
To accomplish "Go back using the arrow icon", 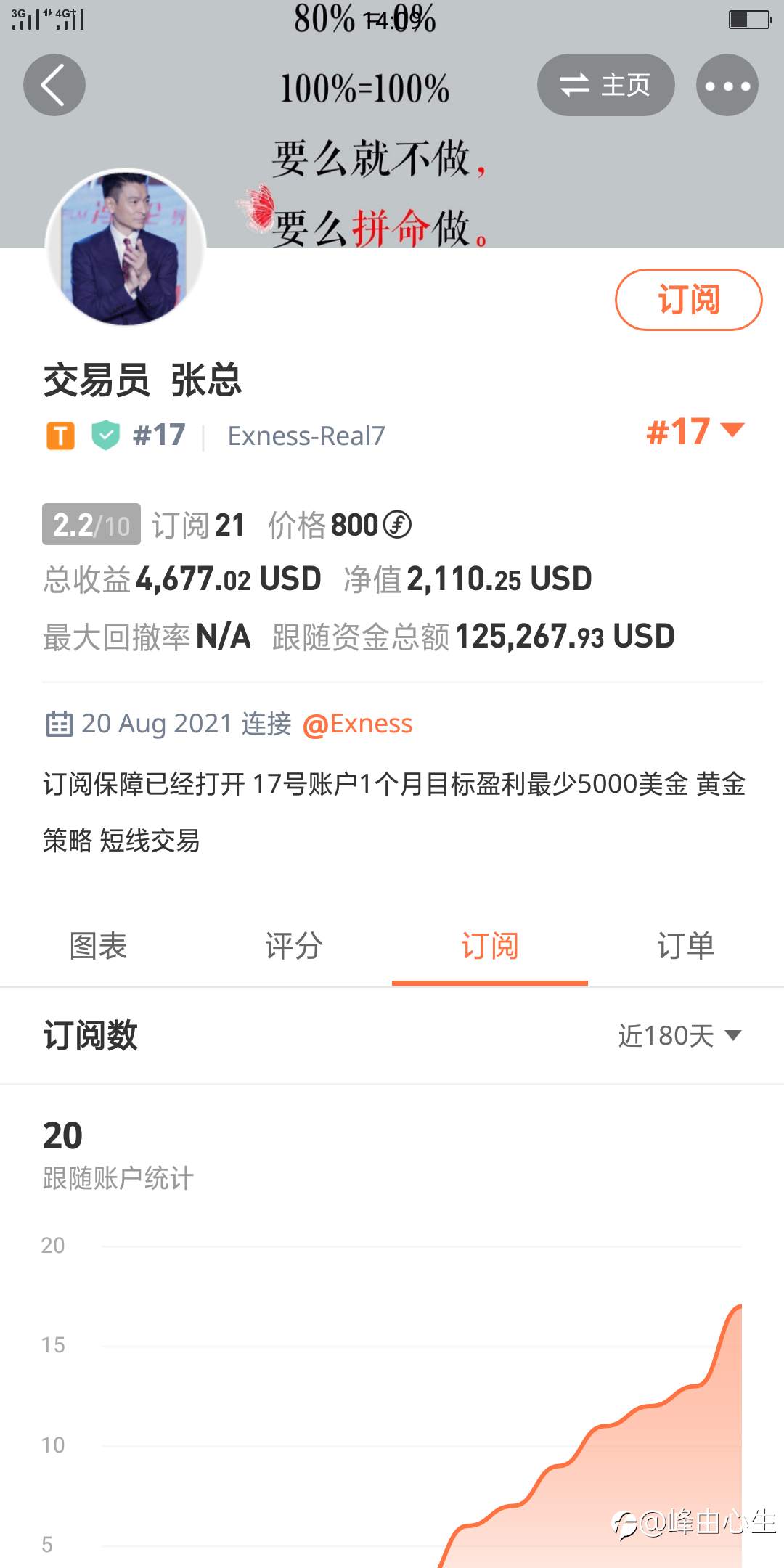I will coord(54,85).
